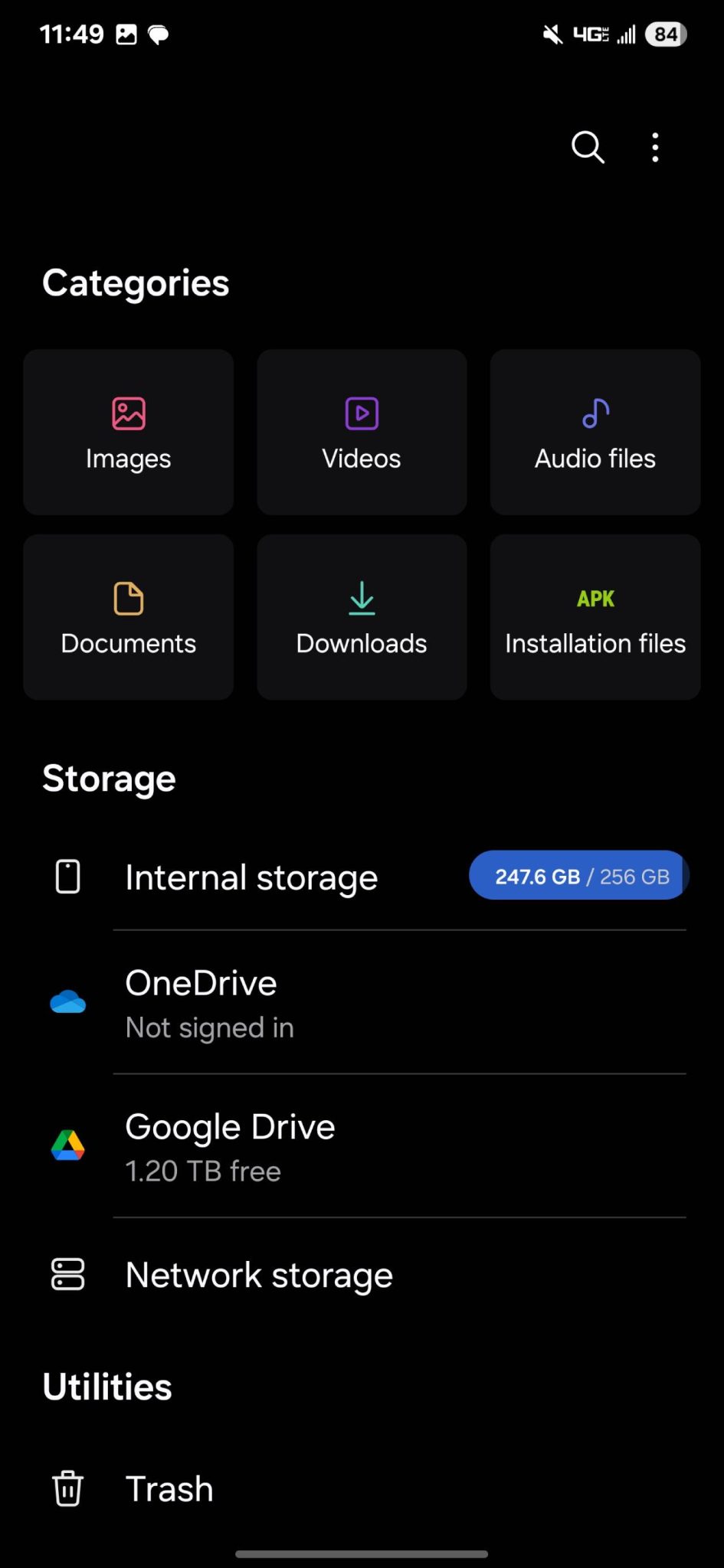Open the more options menu
Viewport: 724px width, 1568px height.
point(655,147)
